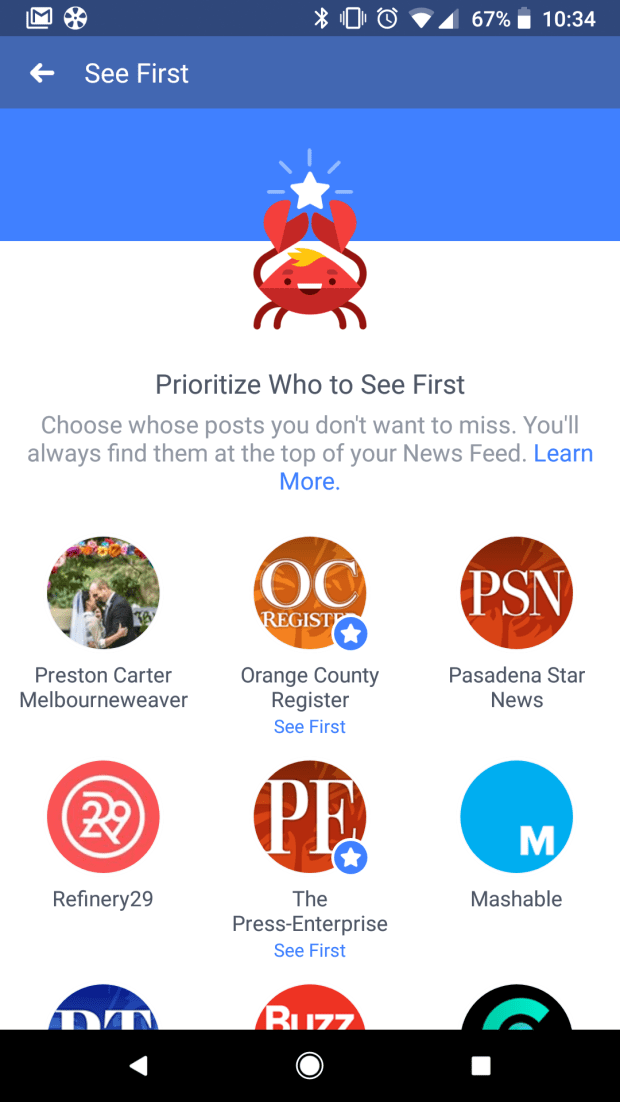Pick Mashable to see first
Image resolution: width=620 pixels, height=1102 pixels.
pos(516,817)
